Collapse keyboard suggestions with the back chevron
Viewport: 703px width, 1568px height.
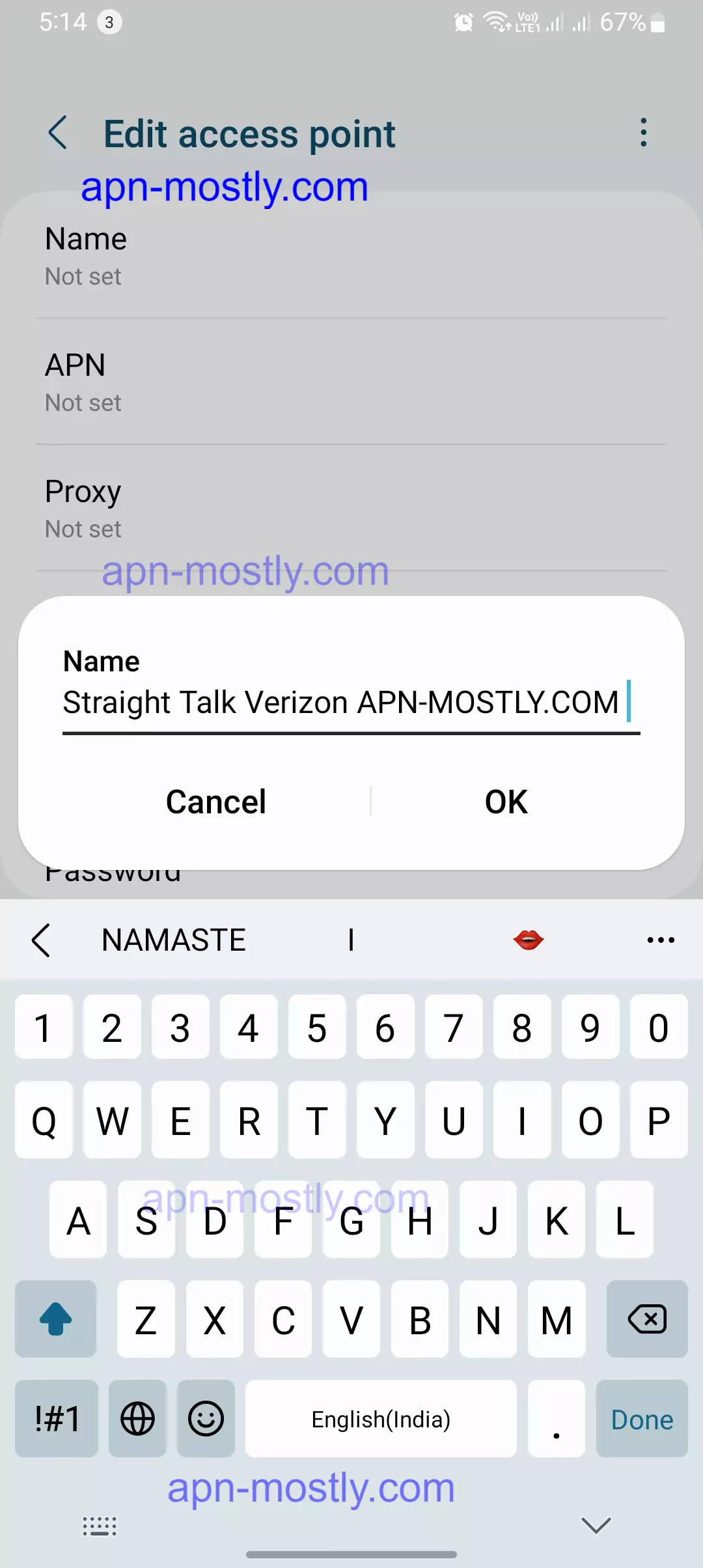[x=41, y=940]
